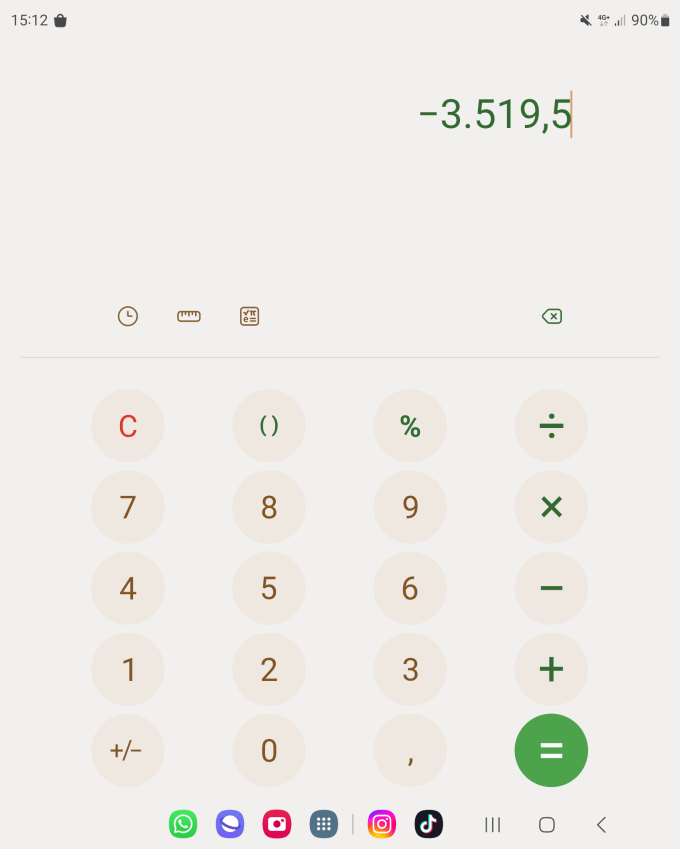Screen dimensions: 680x849
Task: Select the division operator
Action: pyautogui.click(x=551, y=426)
